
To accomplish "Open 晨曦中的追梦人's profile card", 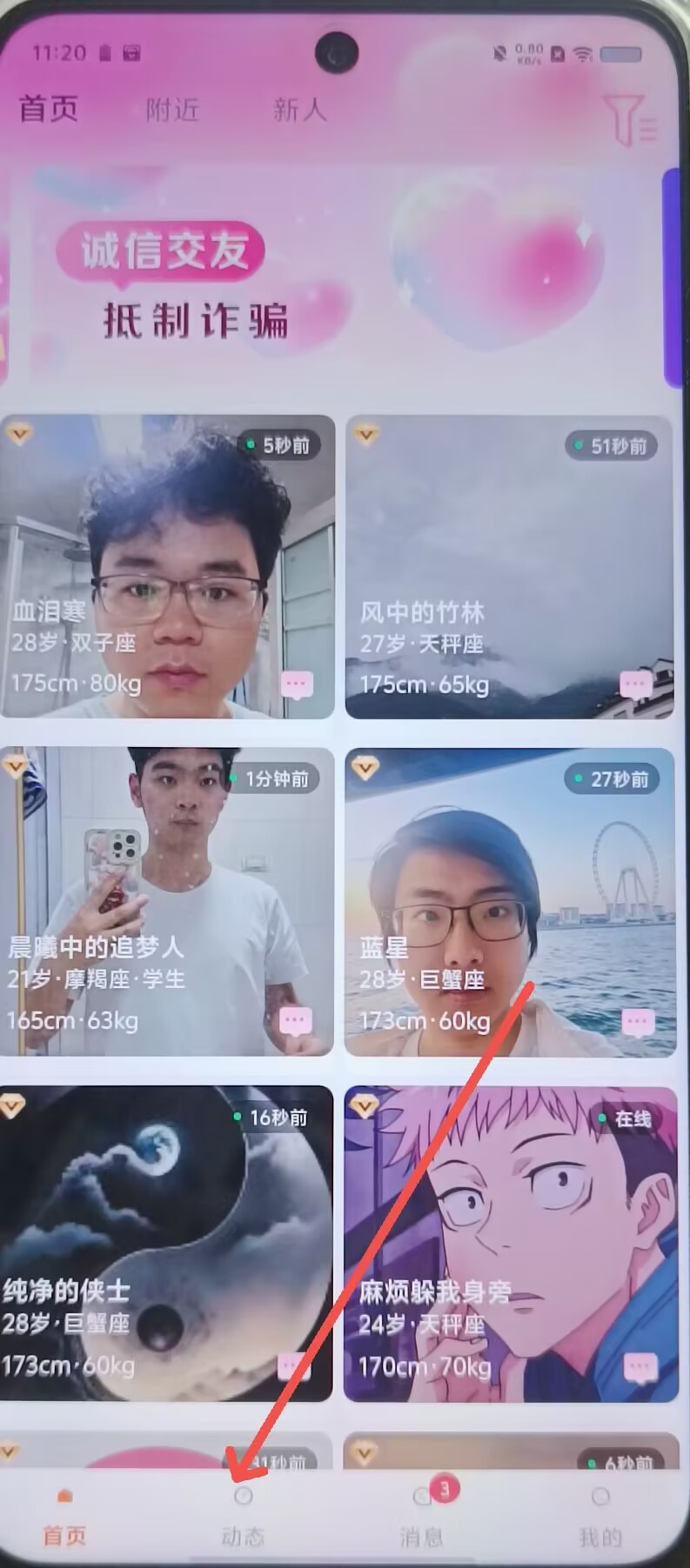I will coord(167,901).
